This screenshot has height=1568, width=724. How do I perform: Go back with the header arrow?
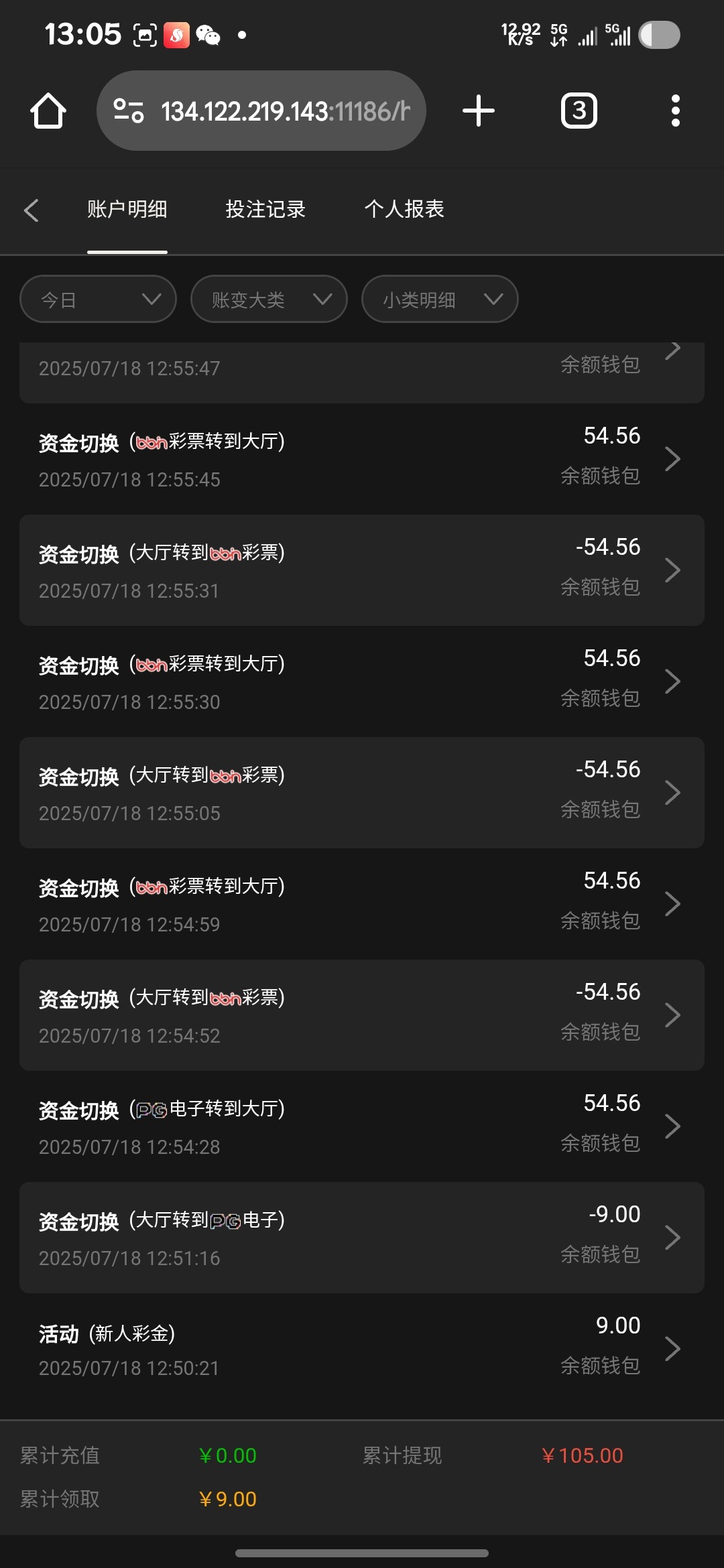coord(31,210)
